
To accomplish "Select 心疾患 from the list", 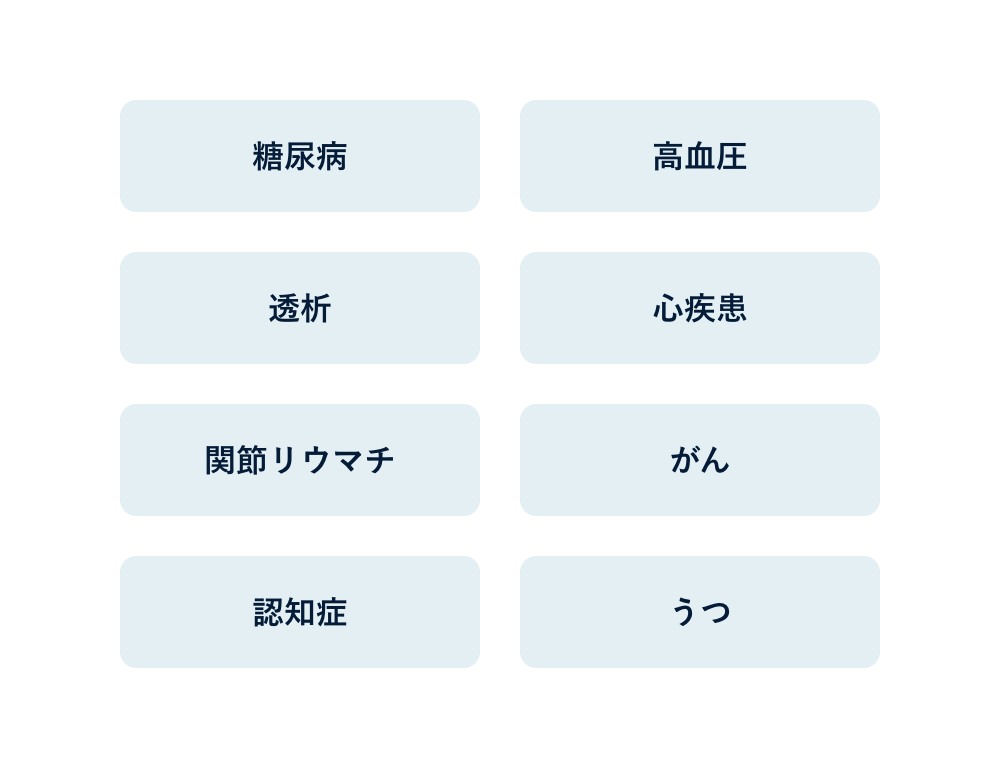I will tap(700, 308).
